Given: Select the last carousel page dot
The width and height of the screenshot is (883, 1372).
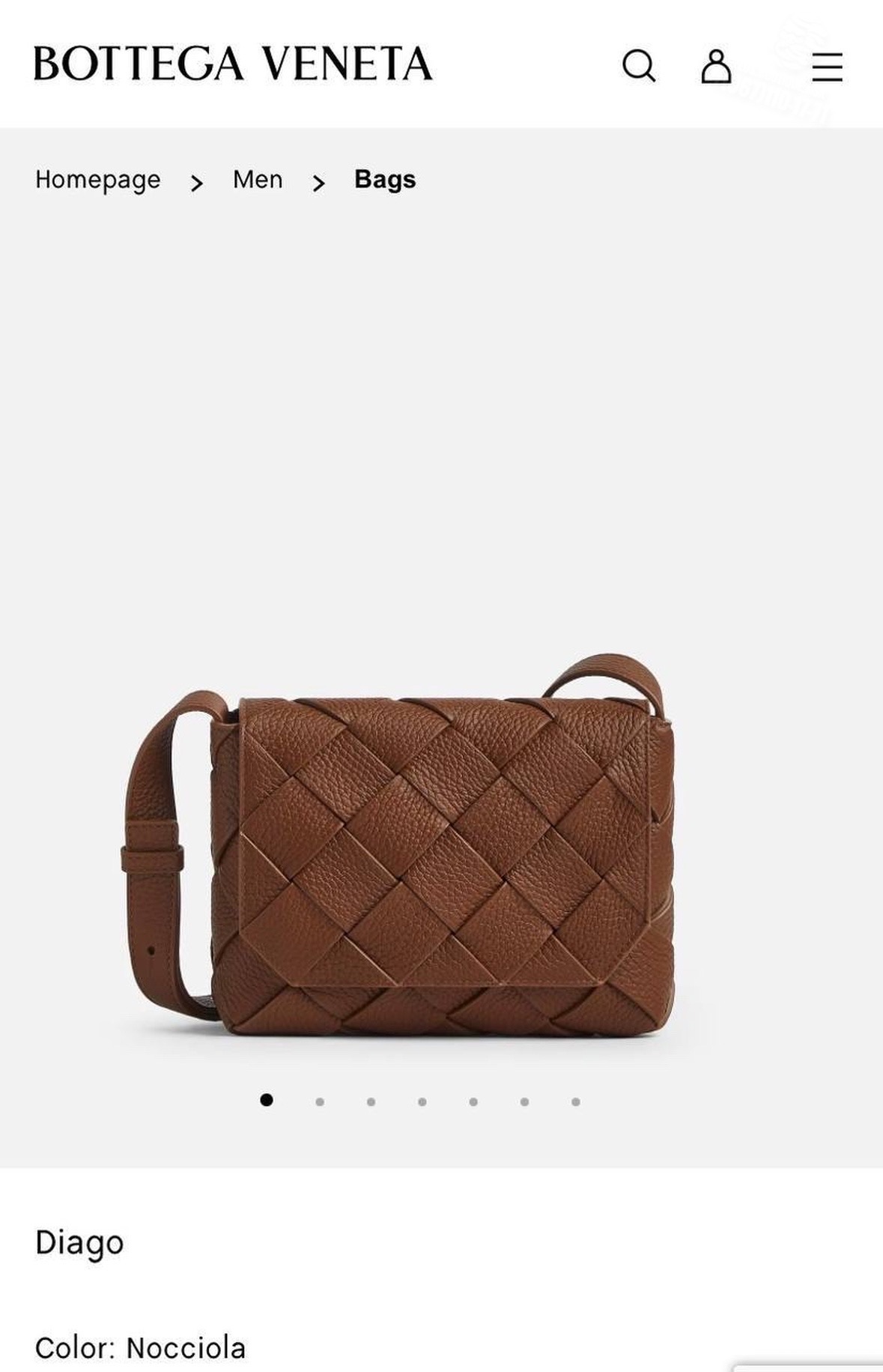Looking at the screenshot, I should [x=575, y=1101].
